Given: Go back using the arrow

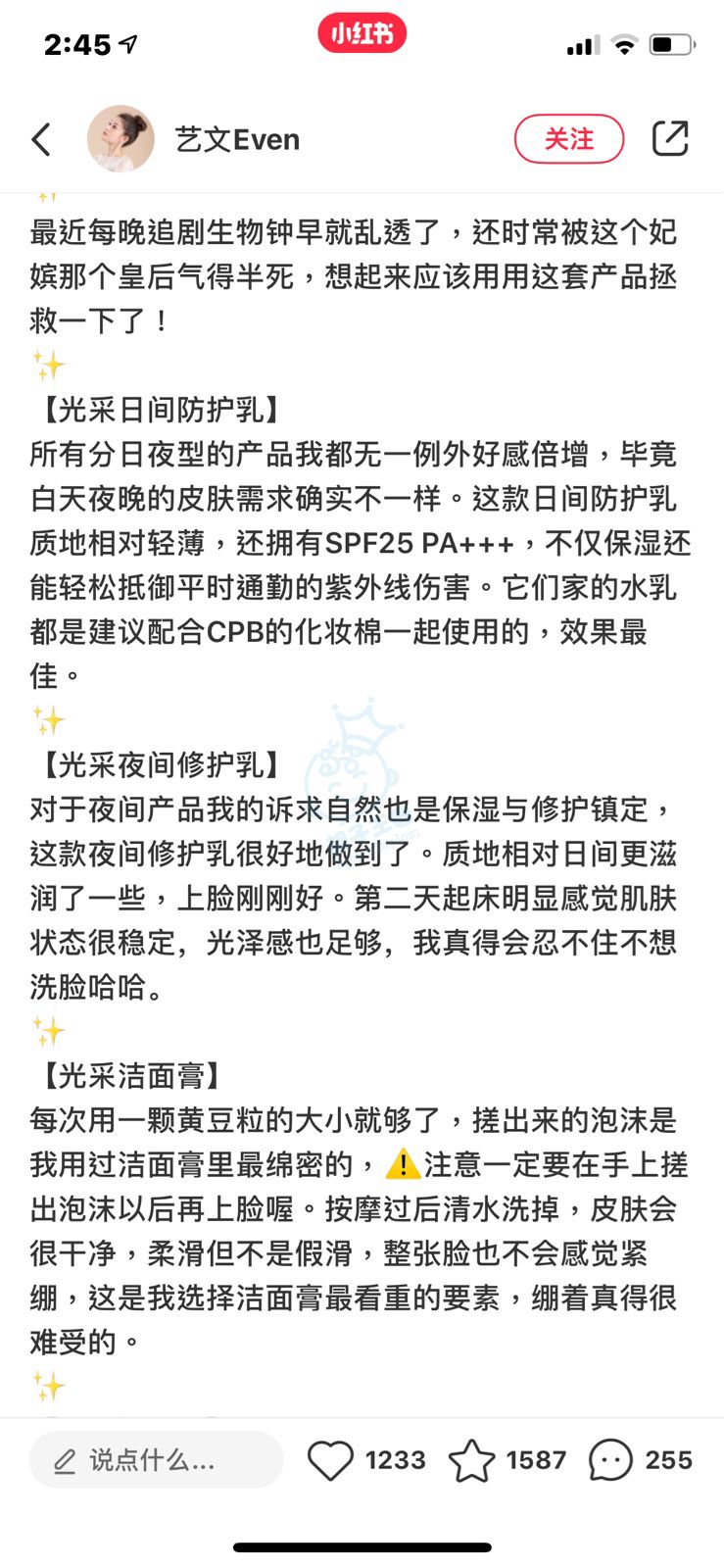Looking at the screenshot, I should (x=41, y=139).
